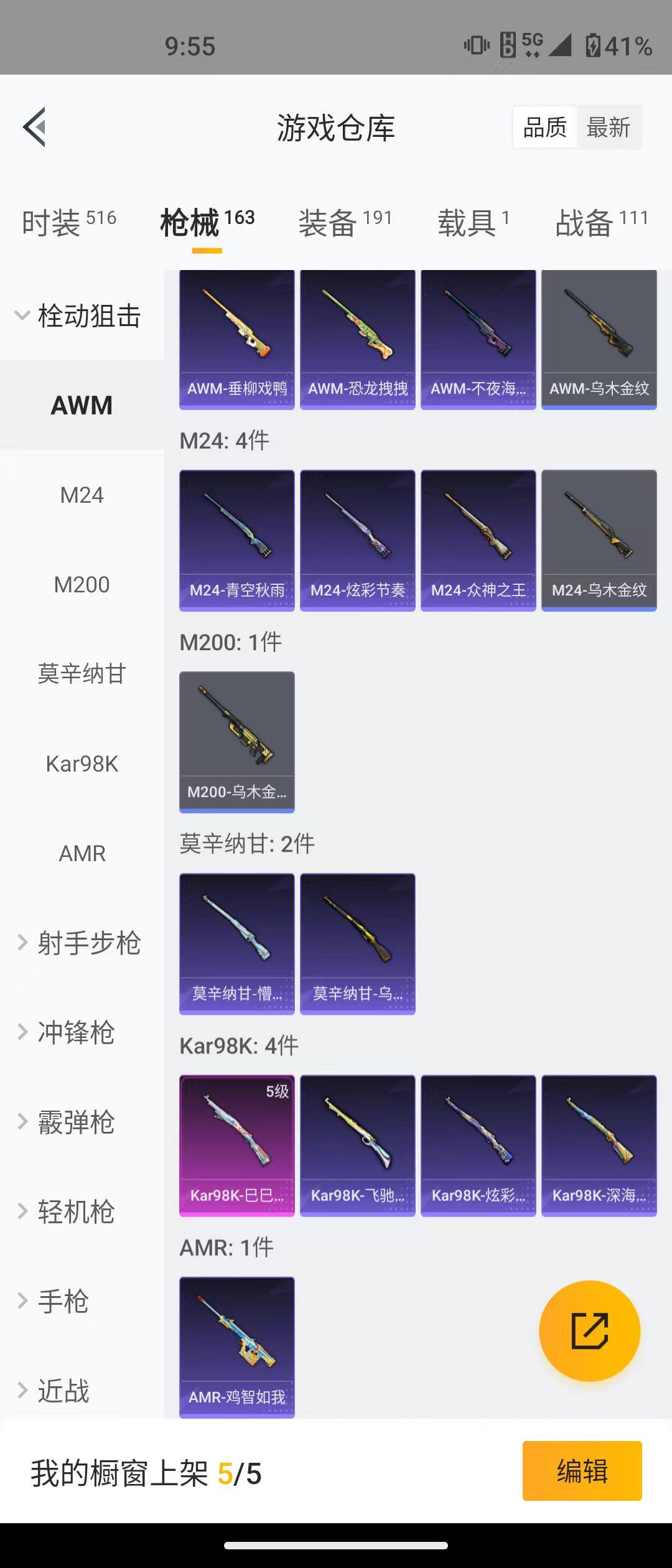Sort the warehouse by 最新
The image size is (672, 1568).
coord(608,128)
